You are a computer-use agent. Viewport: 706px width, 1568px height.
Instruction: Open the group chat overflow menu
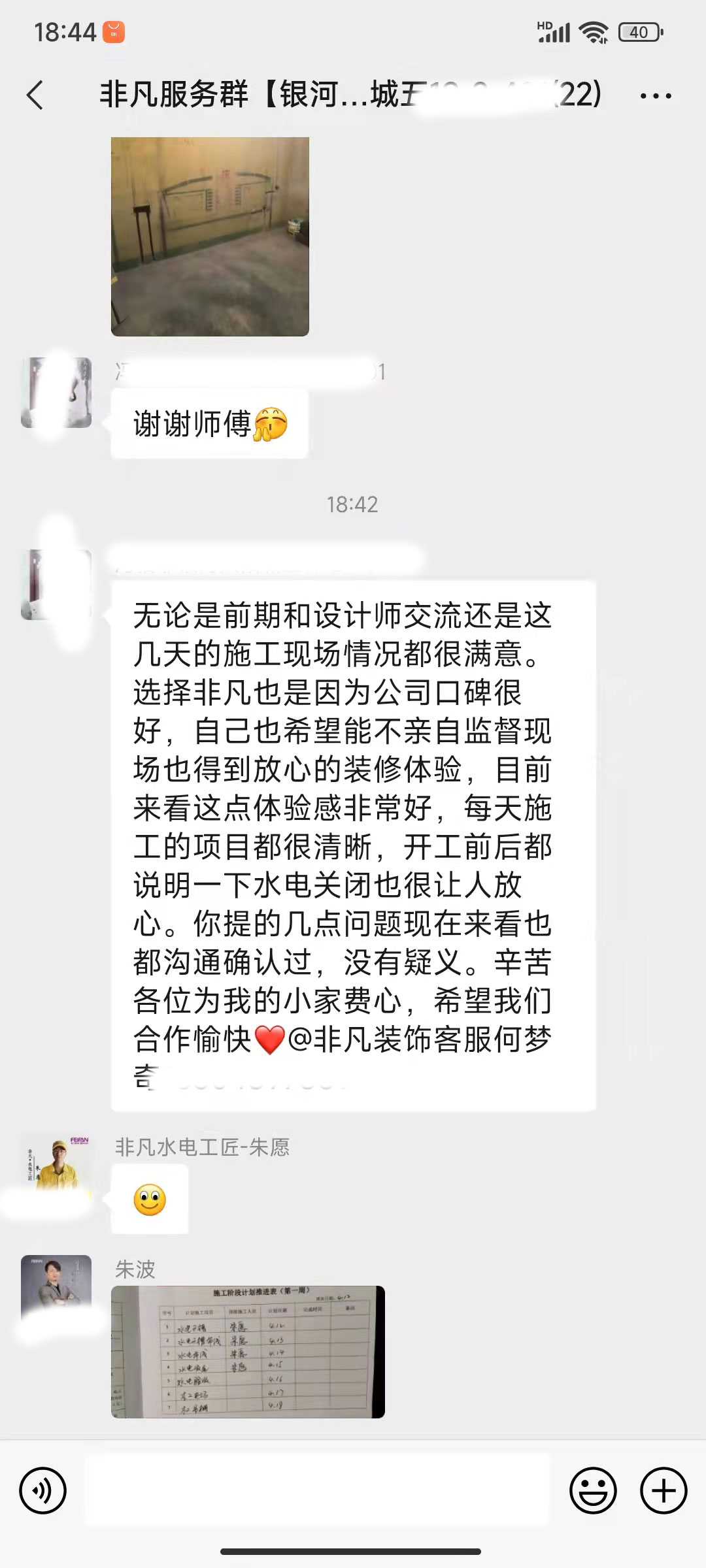pyautogui.click(x=655, y=95)
